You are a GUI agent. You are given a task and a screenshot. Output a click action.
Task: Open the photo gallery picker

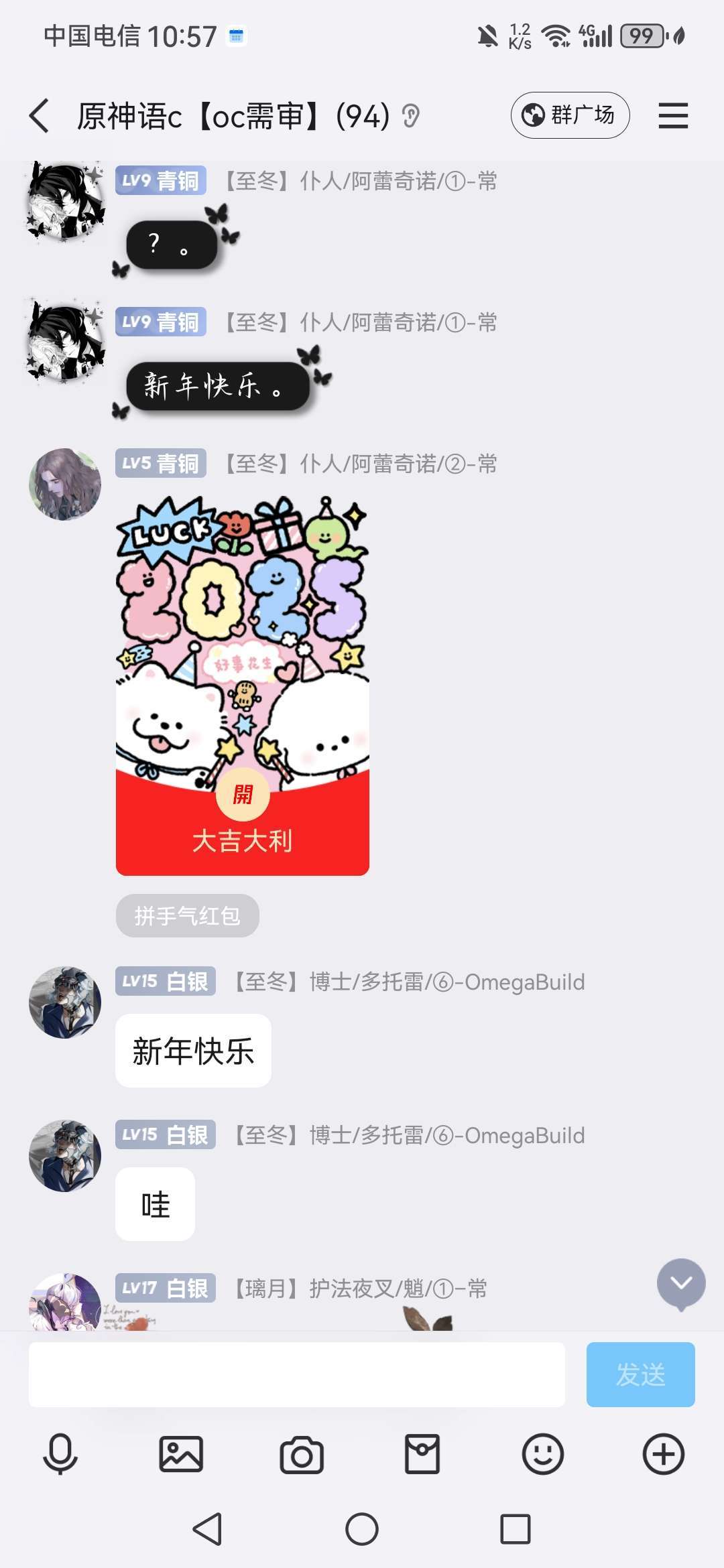[x=181, y=1454]
